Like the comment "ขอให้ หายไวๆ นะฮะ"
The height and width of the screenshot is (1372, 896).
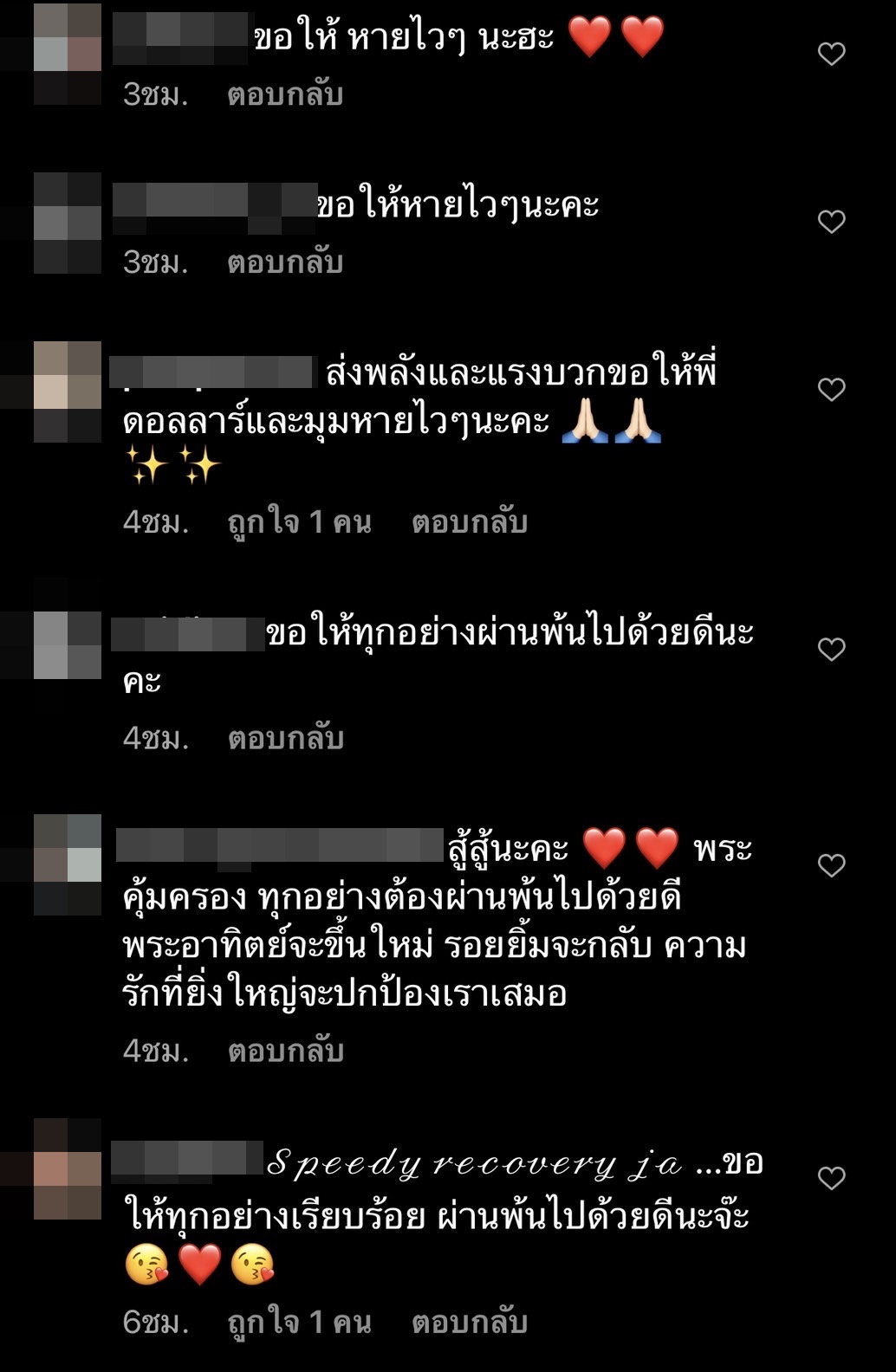[832, 52]
